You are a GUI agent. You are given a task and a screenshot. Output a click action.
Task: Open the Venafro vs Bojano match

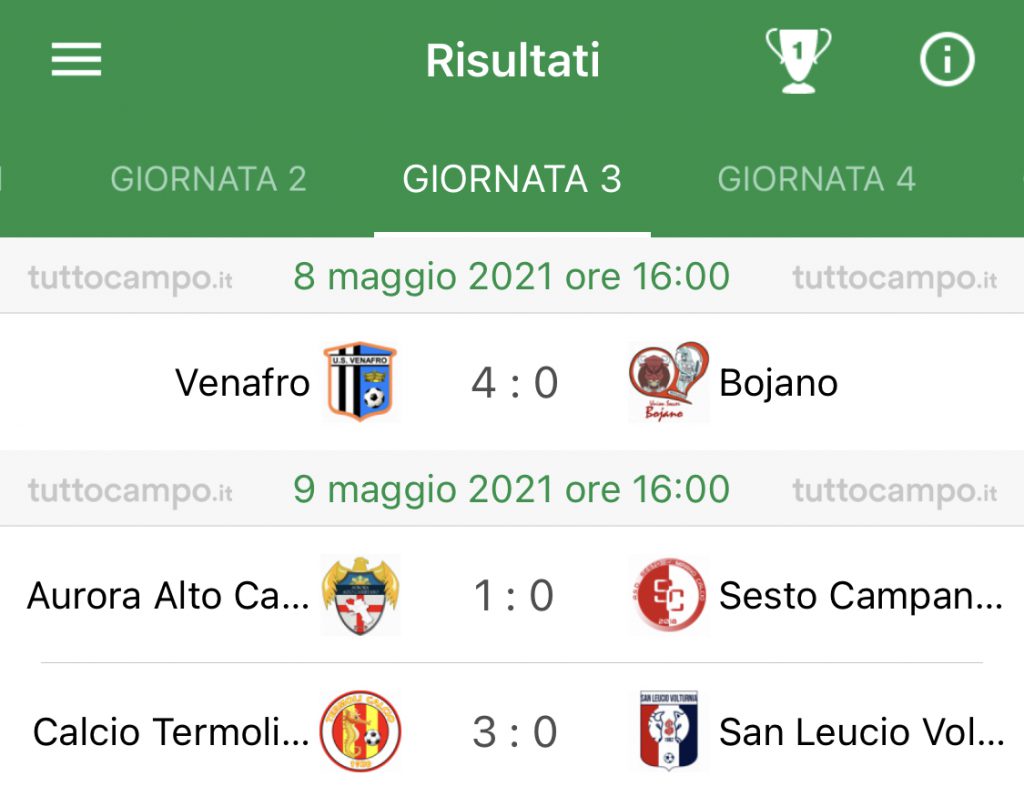tap(512, 382)
